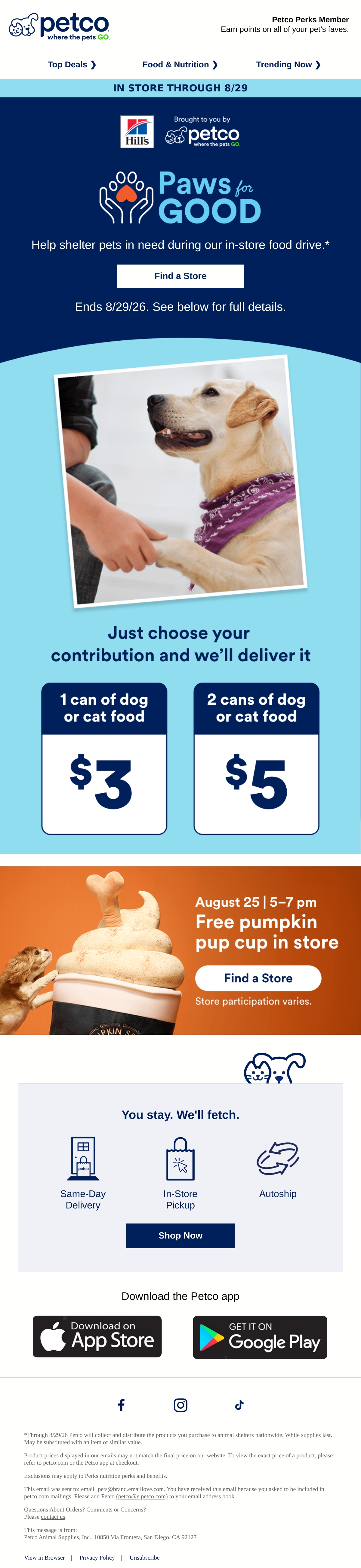Select the $3 one-can donation card
This screenshot has height=1568, width=361.
(x=104, y=758)
